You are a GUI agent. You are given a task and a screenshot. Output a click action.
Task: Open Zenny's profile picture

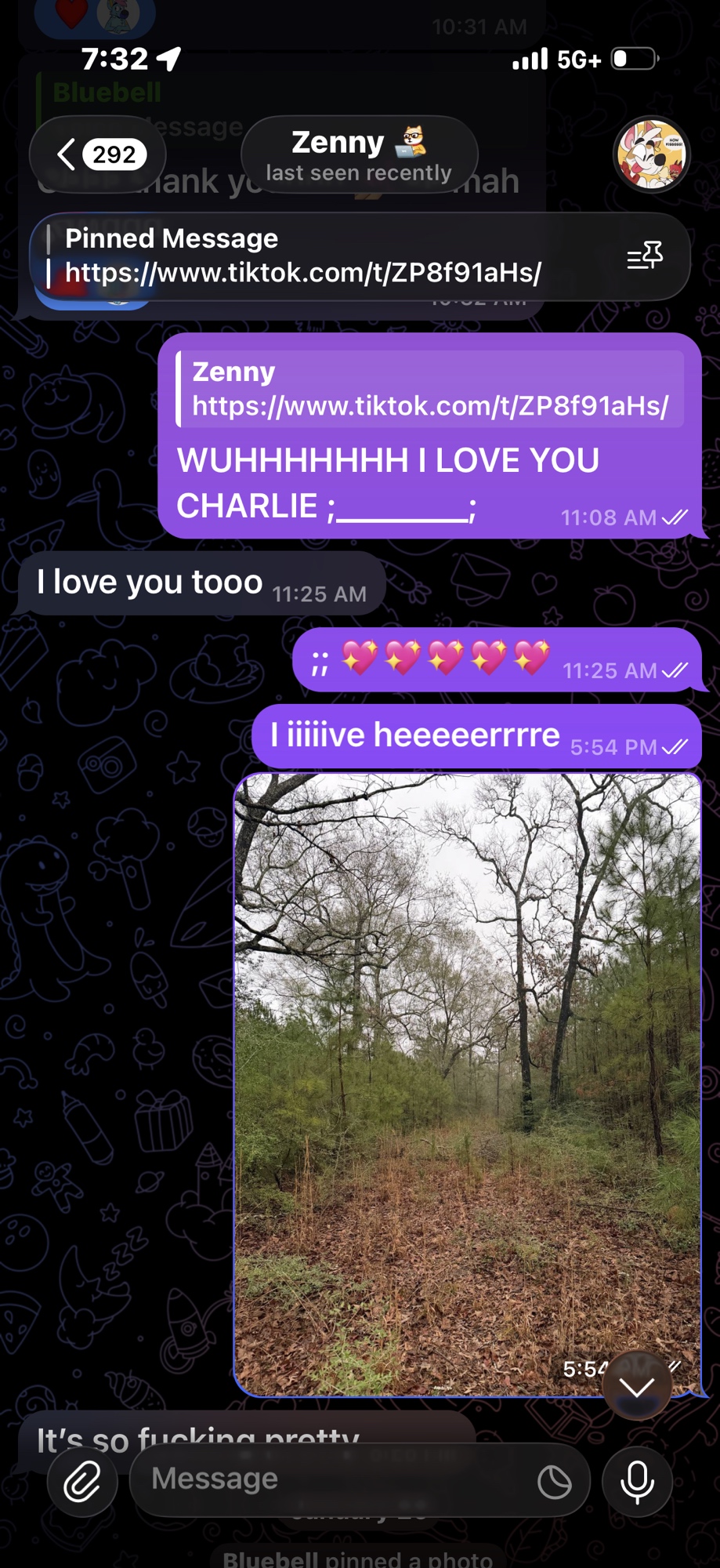(651, 155)
